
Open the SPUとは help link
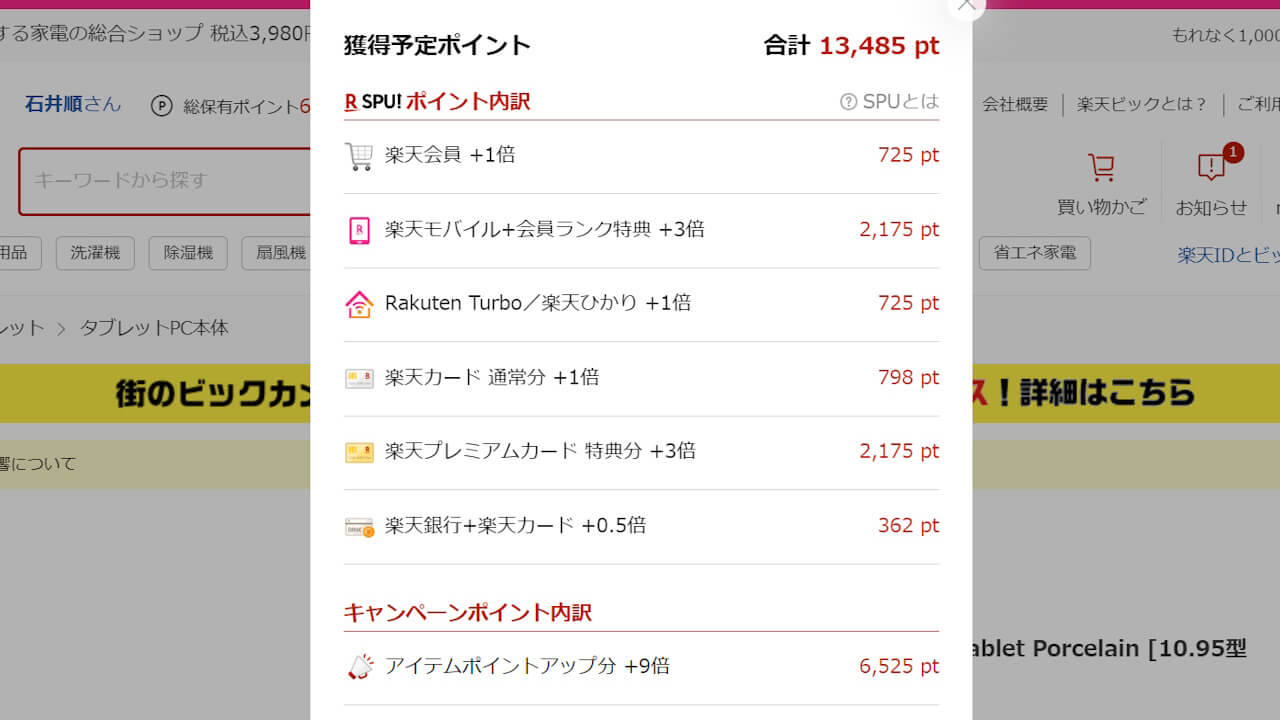[x=889, y=101]
